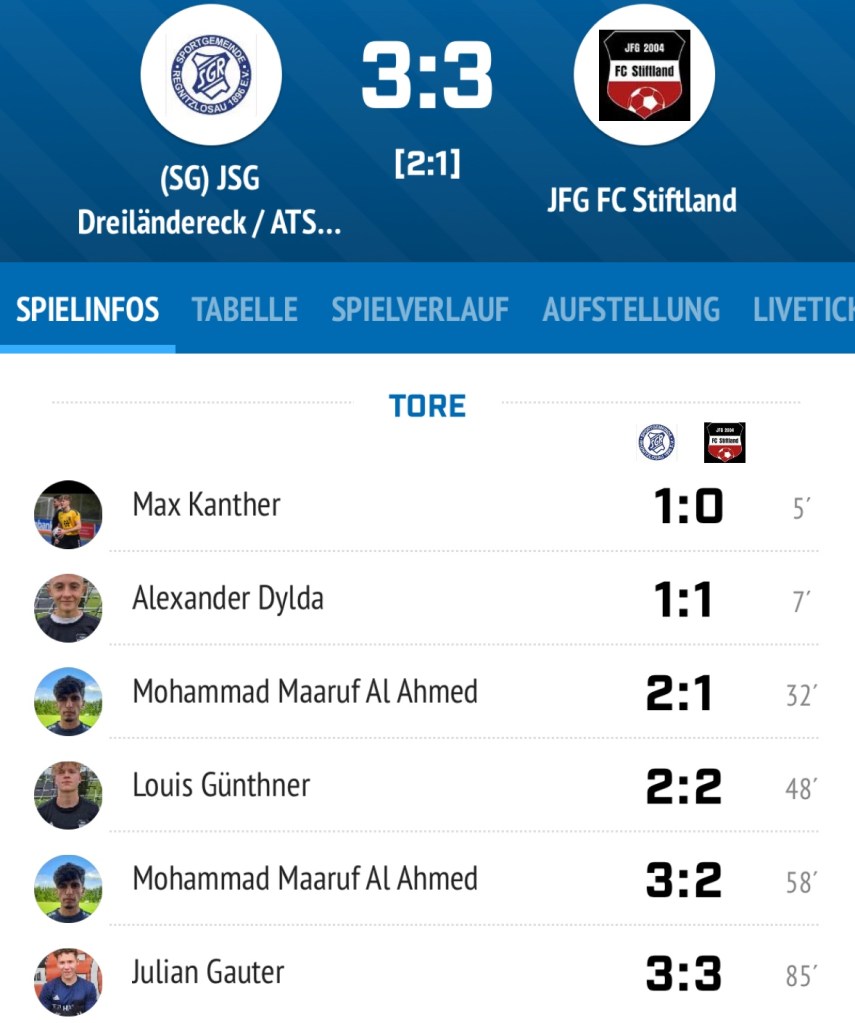855x1023 pixels.
Task: Open Julian Gauter's player profile
Action: coord(208,972)
